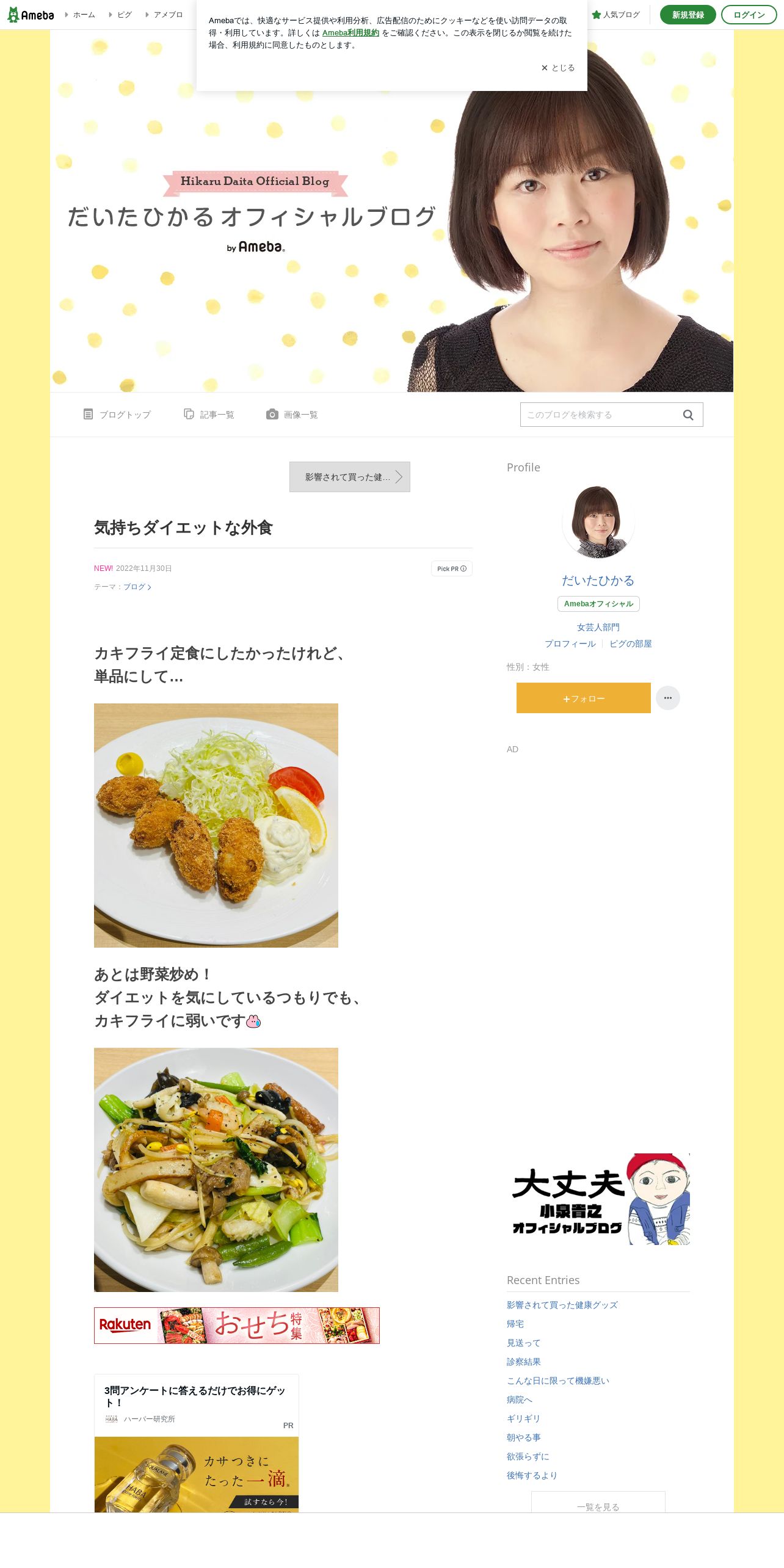Screen dimensions: 784x1568
Task: Tap the 新規登録 button
Action: tap(688, 15)
